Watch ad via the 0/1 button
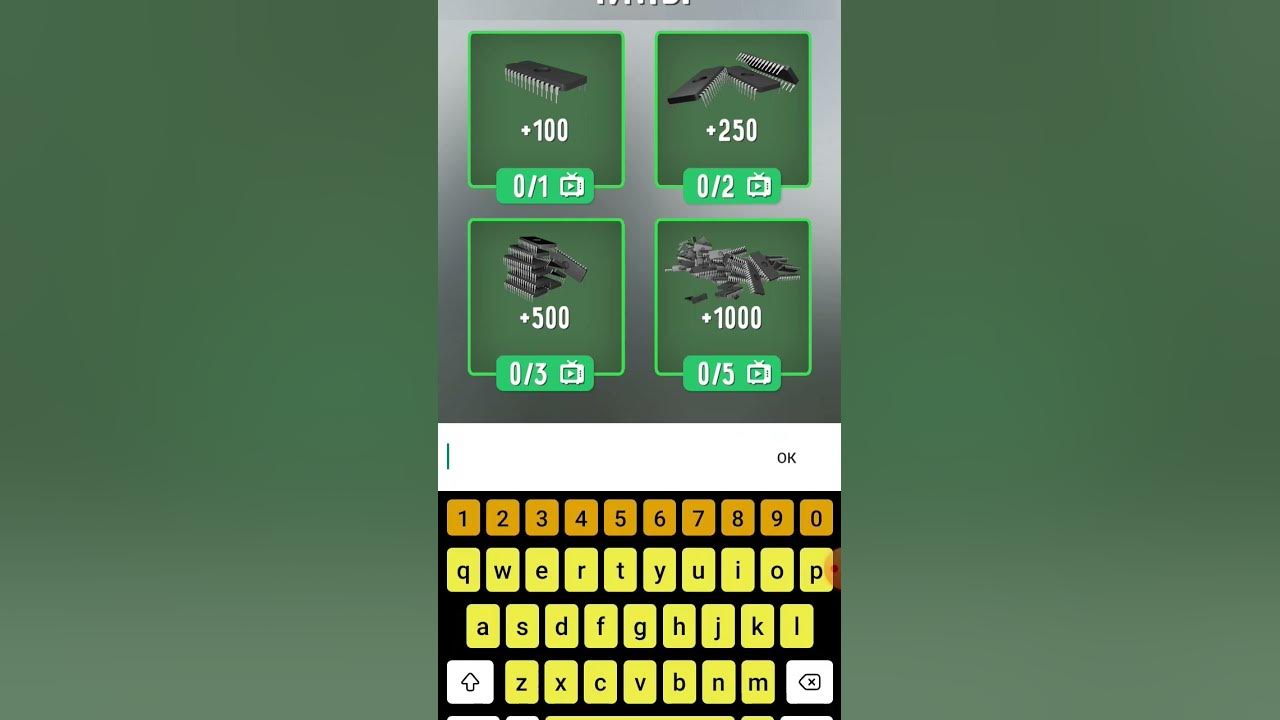 [x=546, y=186]
